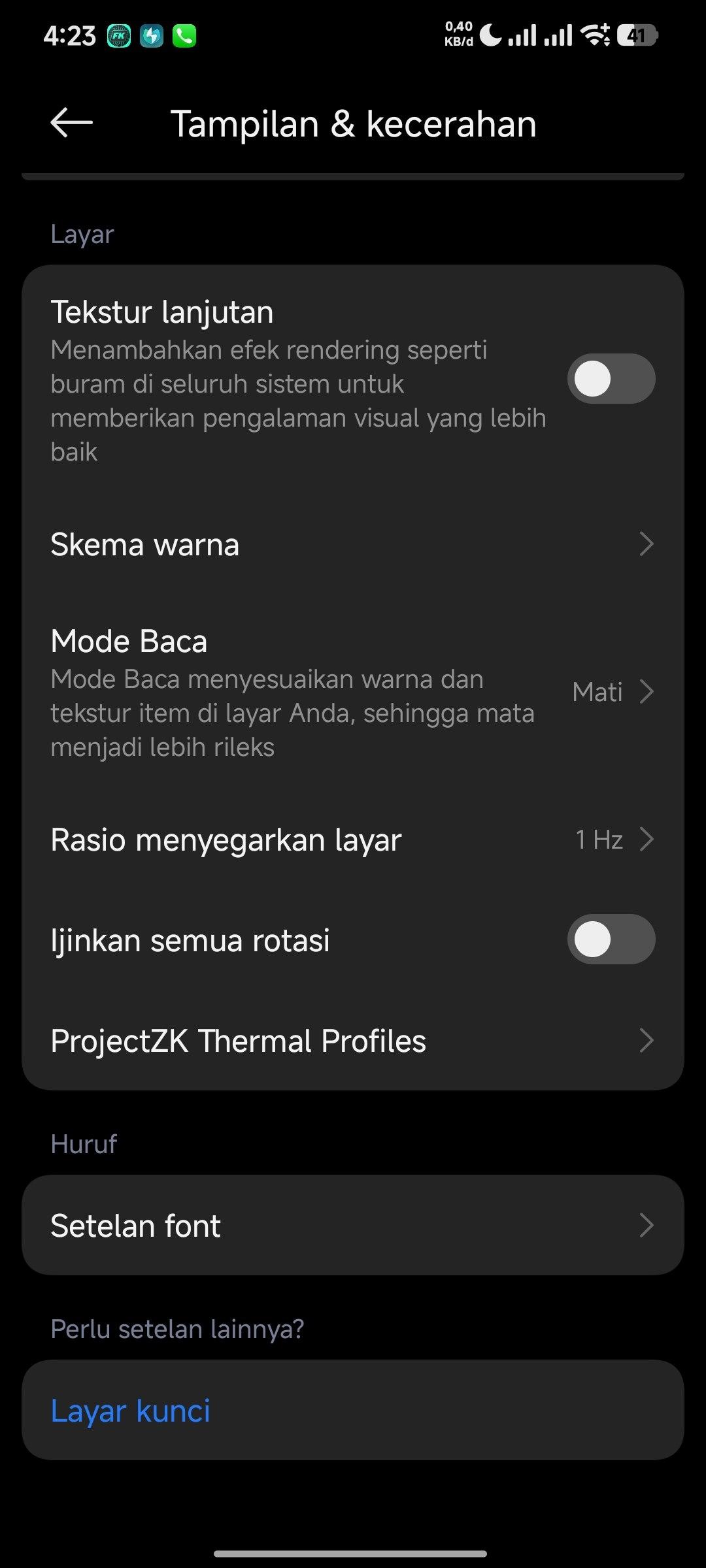Viewport: 706px width, 1568px height.
Task: Tap the Layar kunci link
Action: coord(131,1411)
